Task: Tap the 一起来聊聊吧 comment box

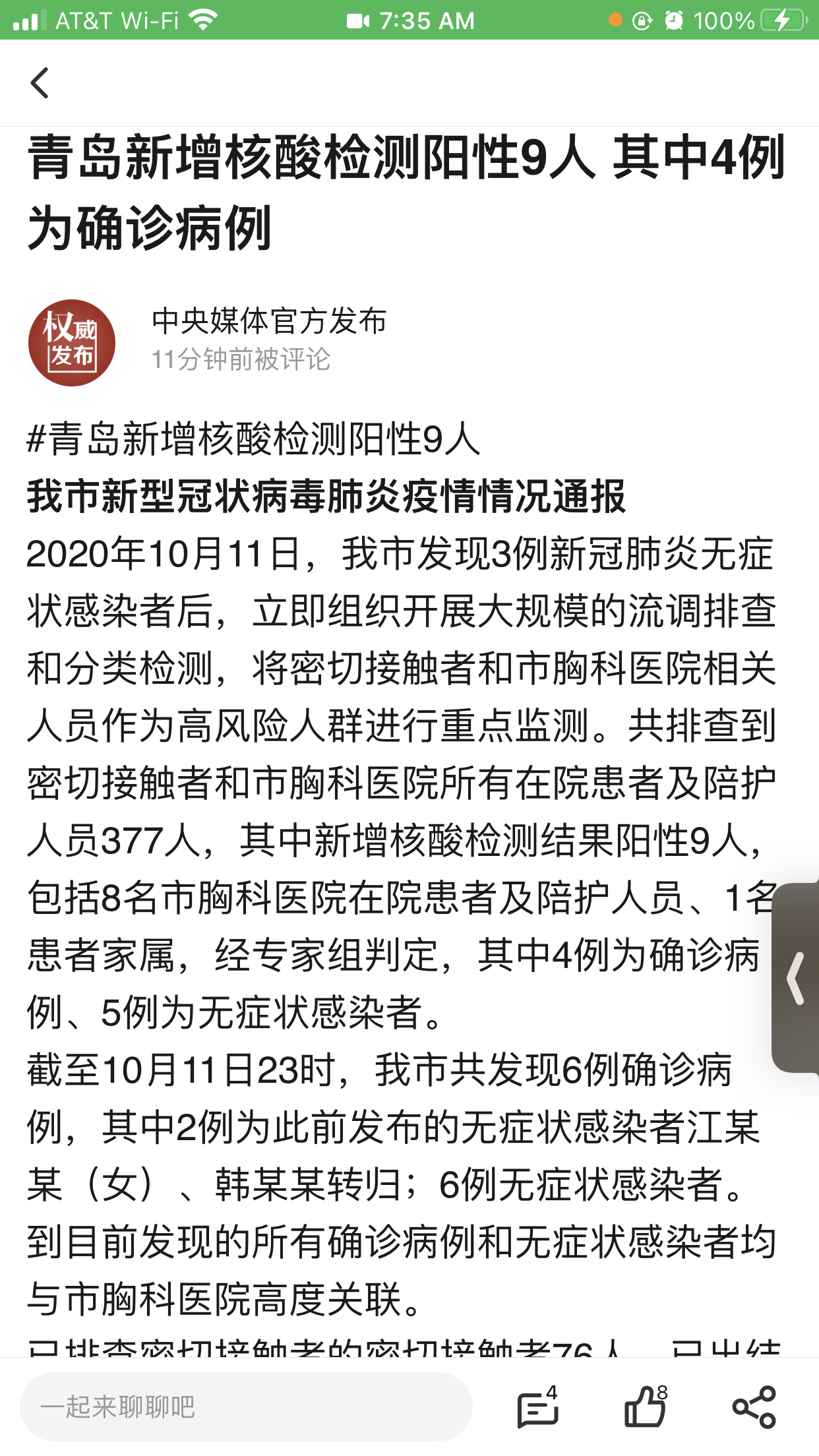Action: (247, 1407)
